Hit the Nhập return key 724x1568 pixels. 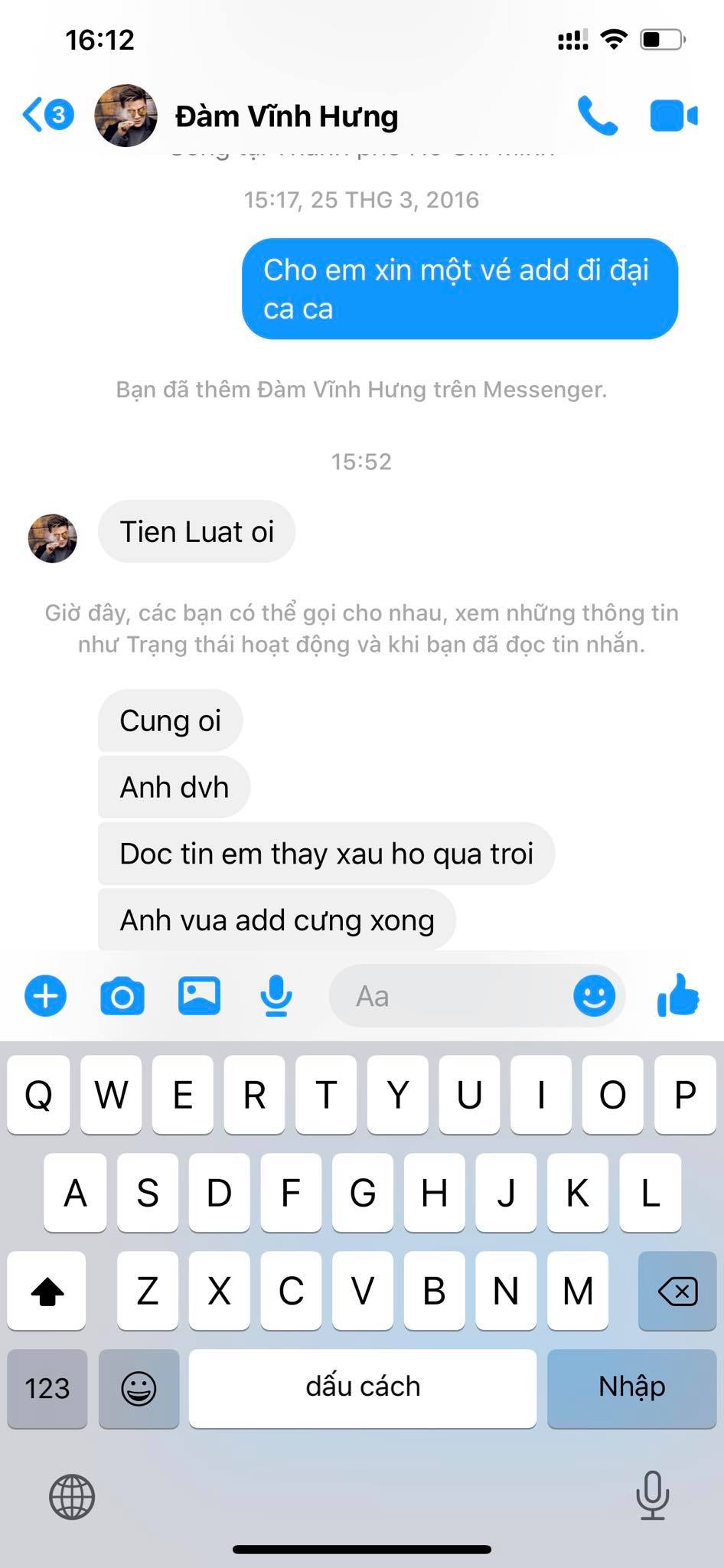[631, 1388]
